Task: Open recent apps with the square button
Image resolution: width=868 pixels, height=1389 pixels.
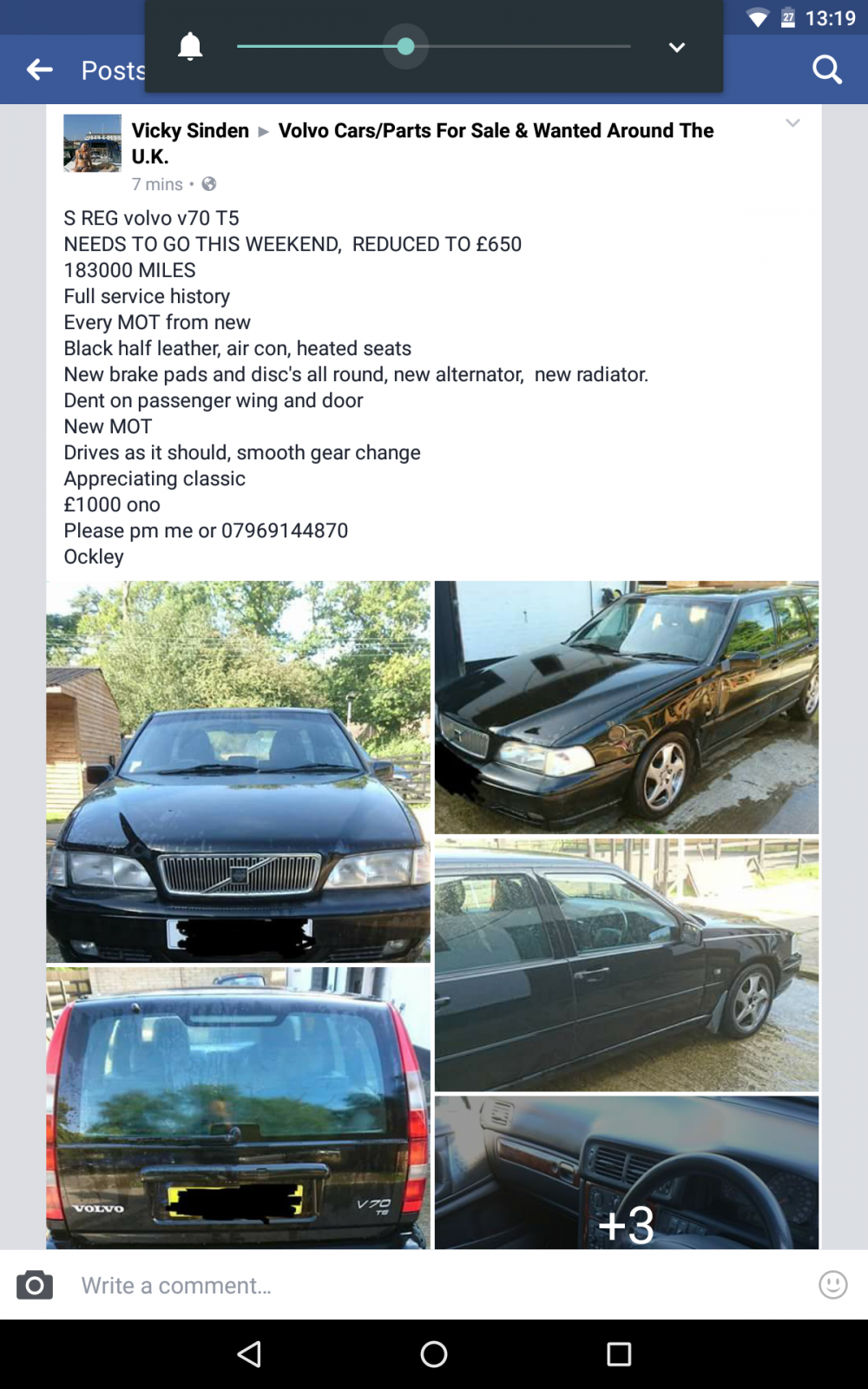Action: [x=619, y=1354]
